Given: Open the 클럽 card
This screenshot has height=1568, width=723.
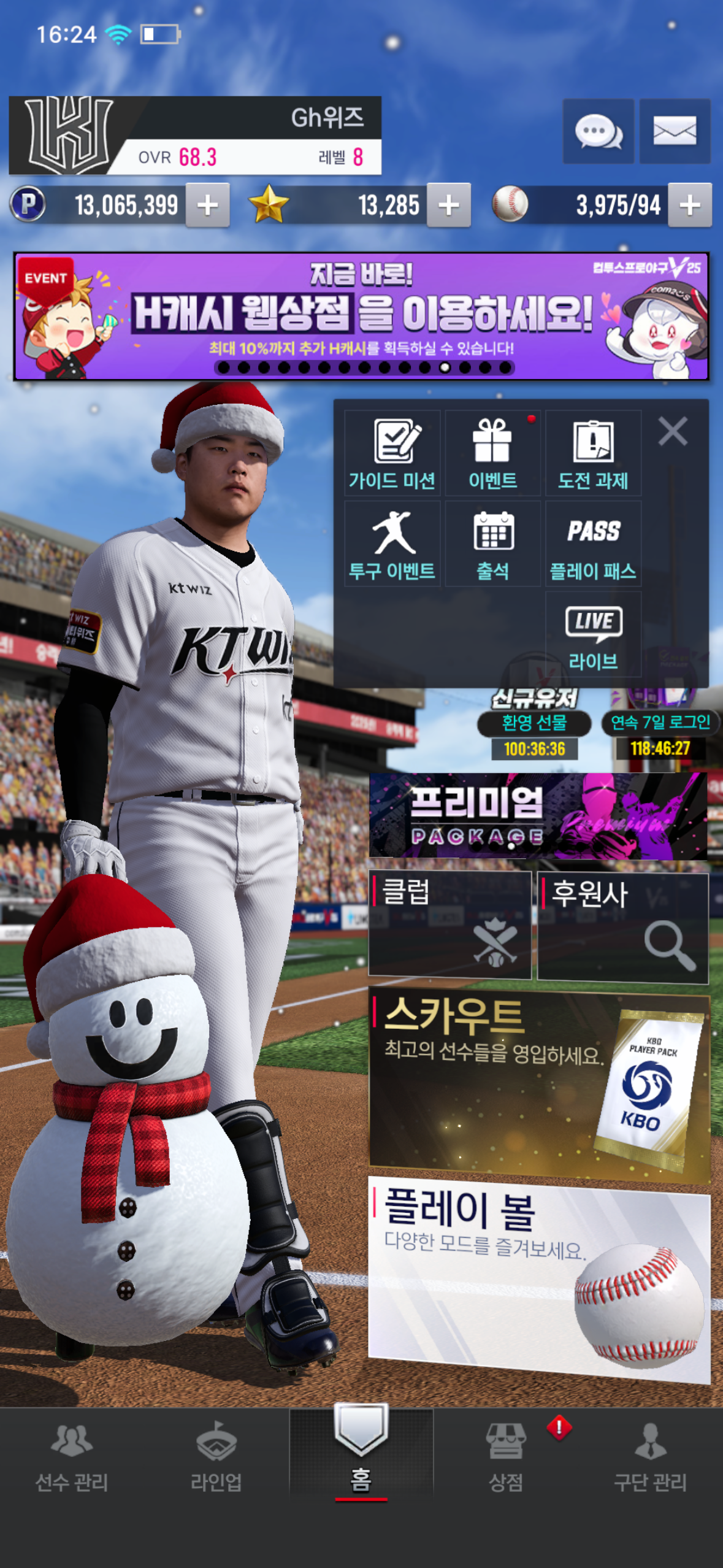Looking at the screenshot, I should coord(449,924).
